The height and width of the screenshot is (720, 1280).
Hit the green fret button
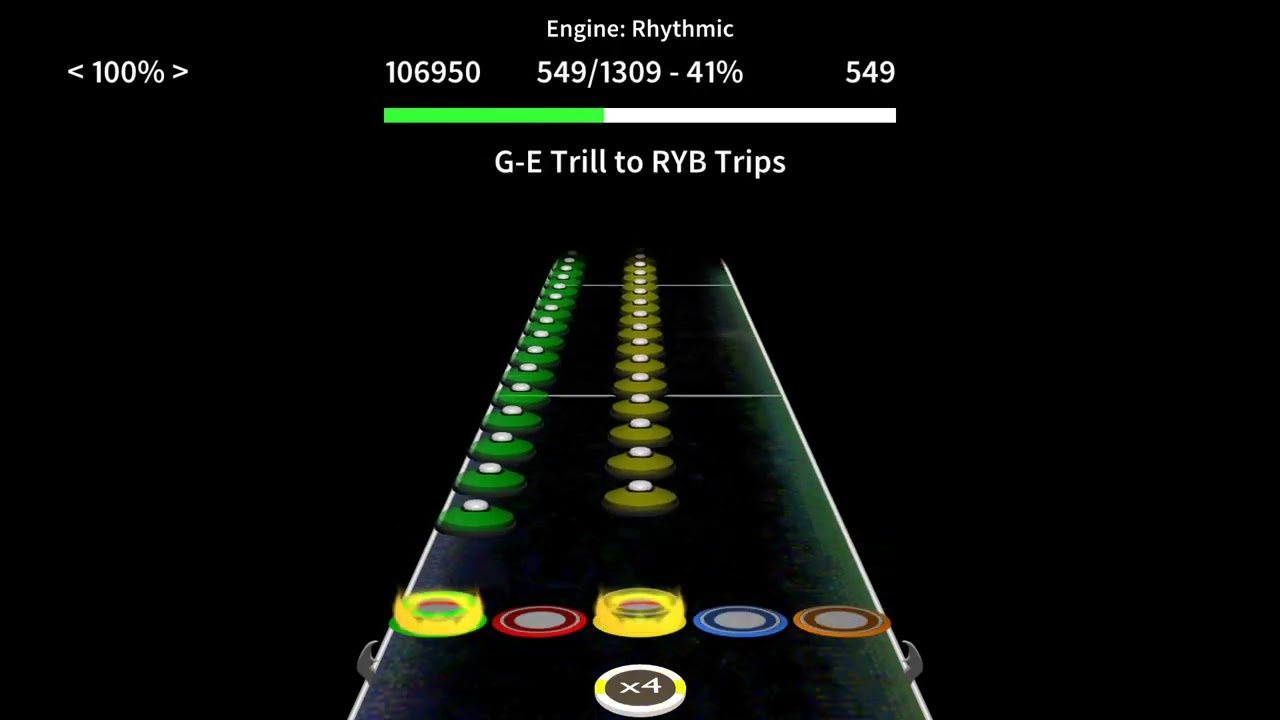pos(438,619)
